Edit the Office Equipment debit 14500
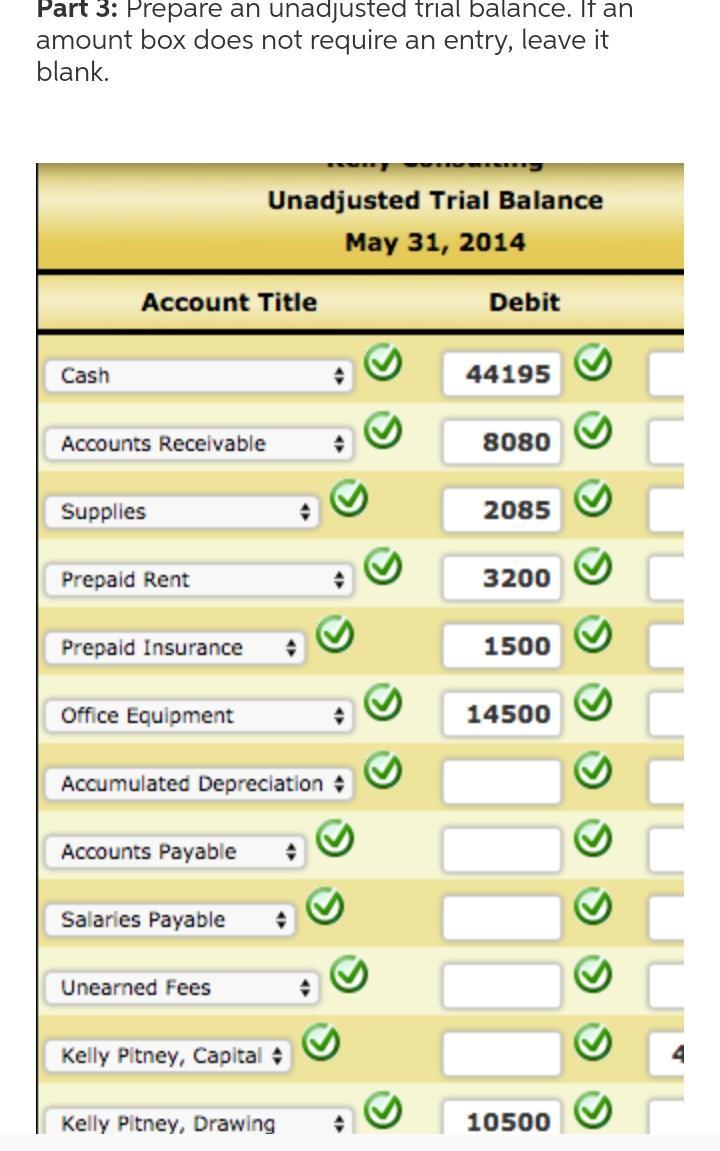 [x=502, y=714]
